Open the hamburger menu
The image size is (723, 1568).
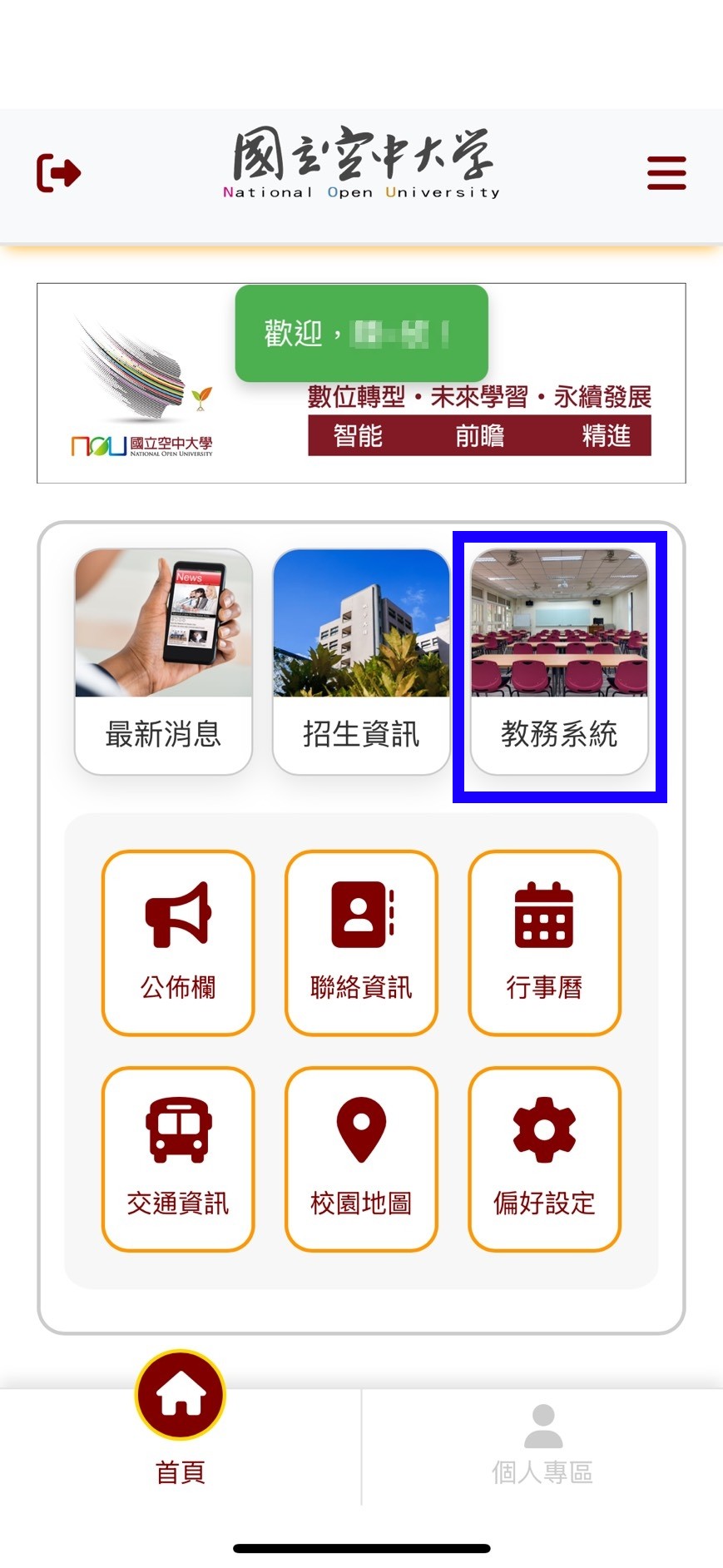pyautogui.click(x=666, y=173)
